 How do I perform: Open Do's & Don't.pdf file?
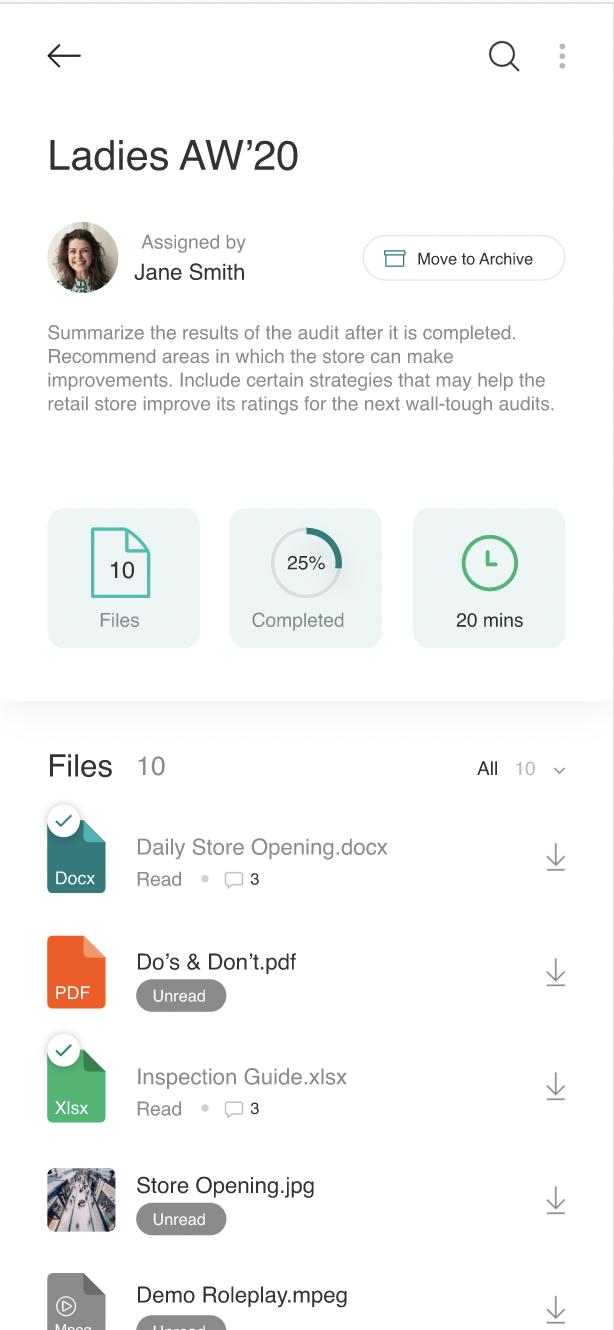[x=216, y=962]
